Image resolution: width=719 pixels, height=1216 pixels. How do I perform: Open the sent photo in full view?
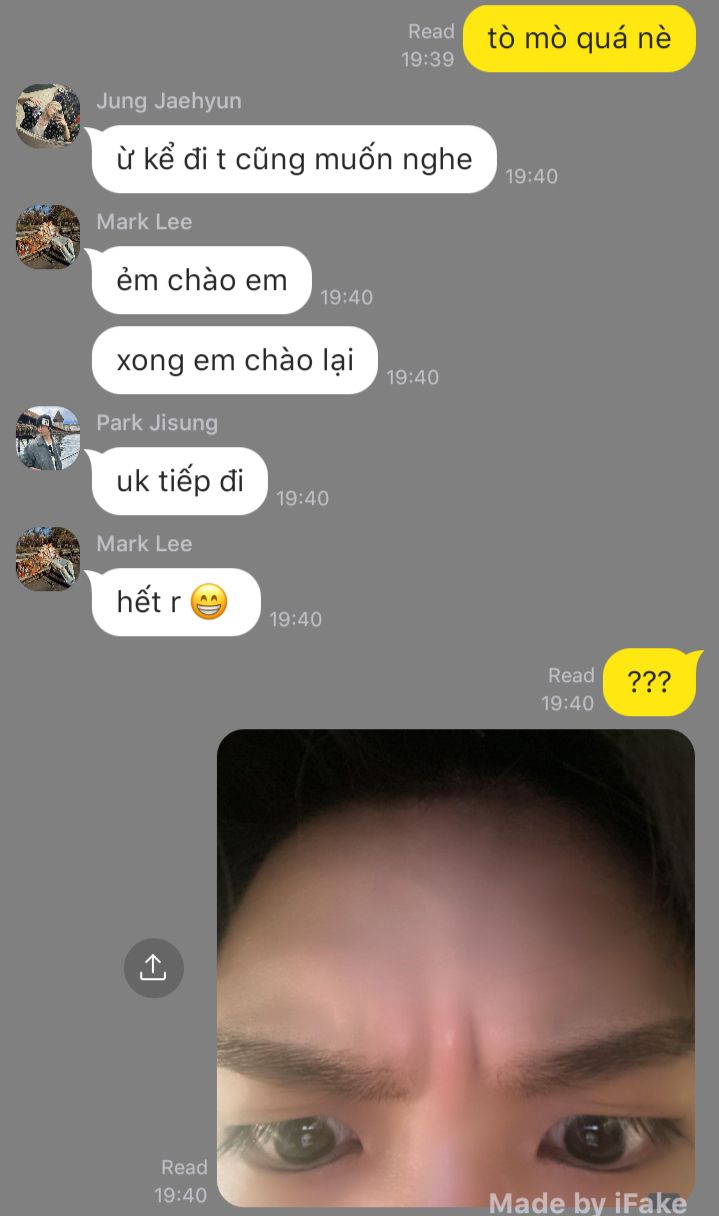455,967
